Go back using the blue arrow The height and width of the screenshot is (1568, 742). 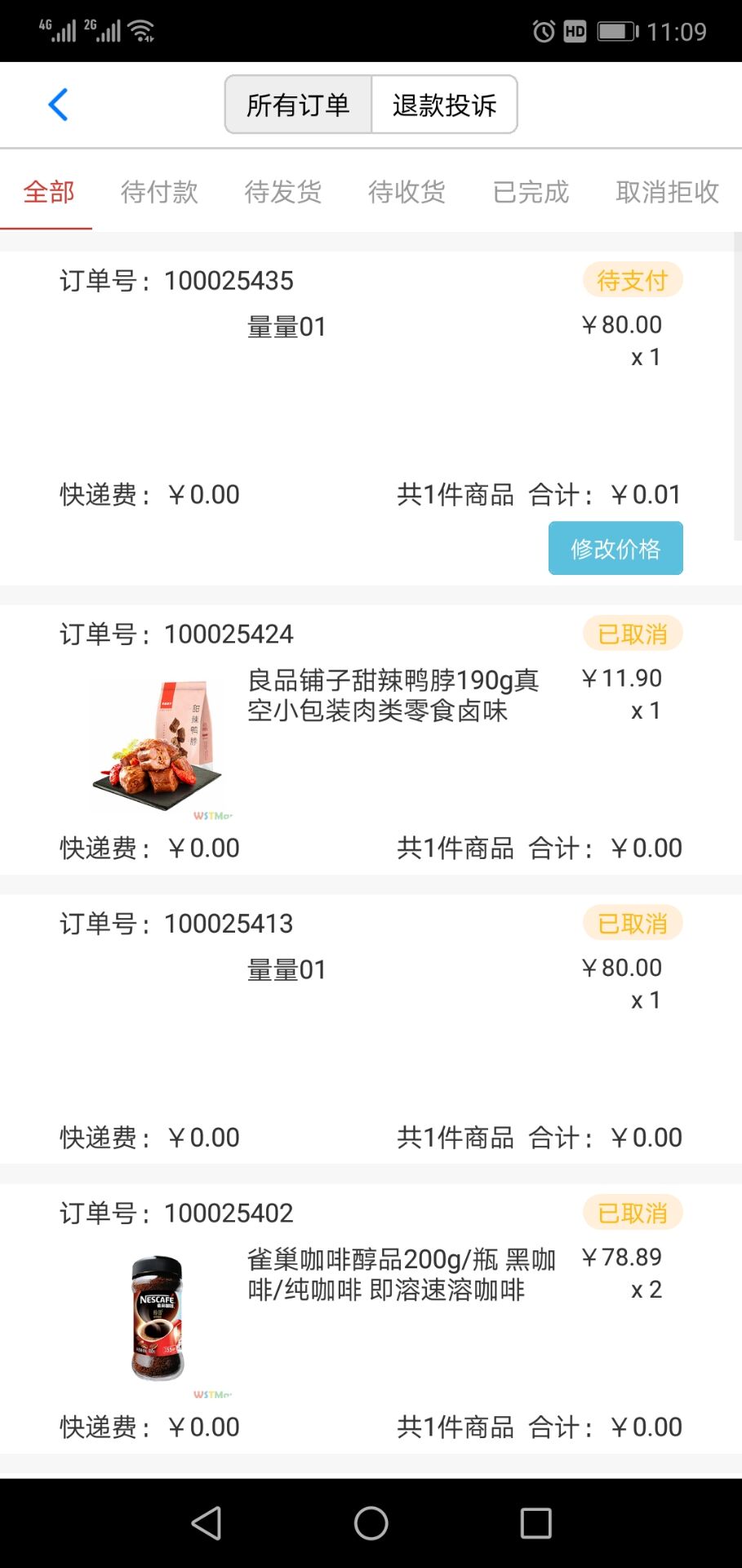[x=58, y=105]
